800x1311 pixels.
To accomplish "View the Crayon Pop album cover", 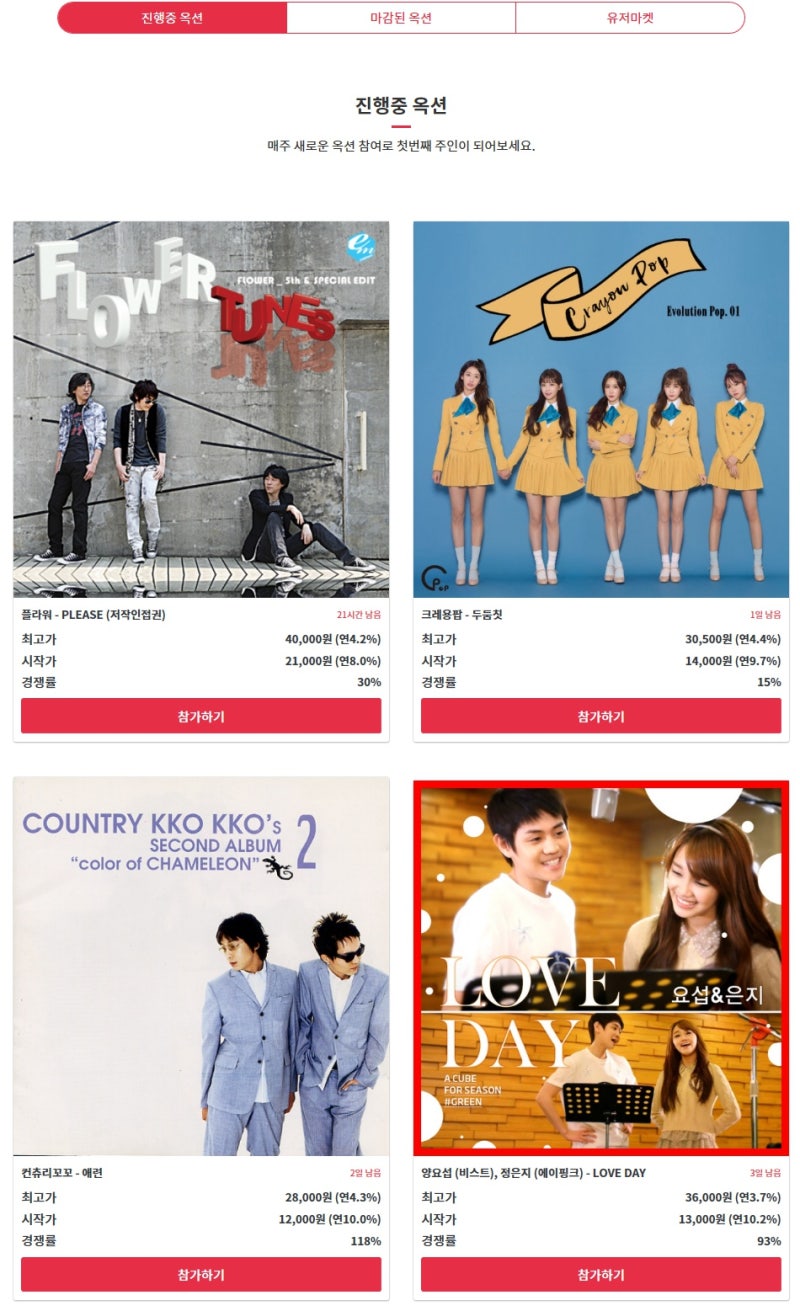I will pyautogui.click(x=600, y=409).
